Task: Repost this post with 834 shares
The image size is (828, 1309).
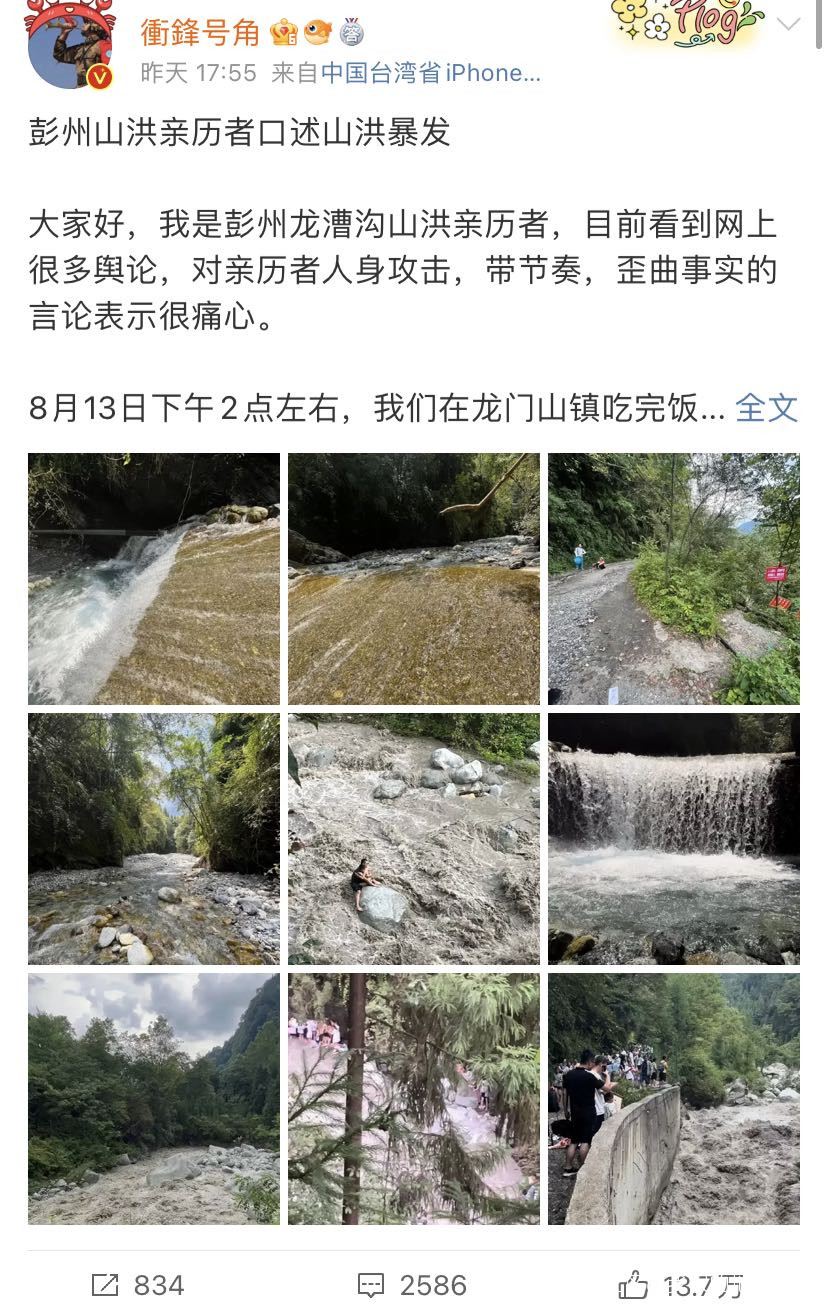Action: [x=138, y=1285]
